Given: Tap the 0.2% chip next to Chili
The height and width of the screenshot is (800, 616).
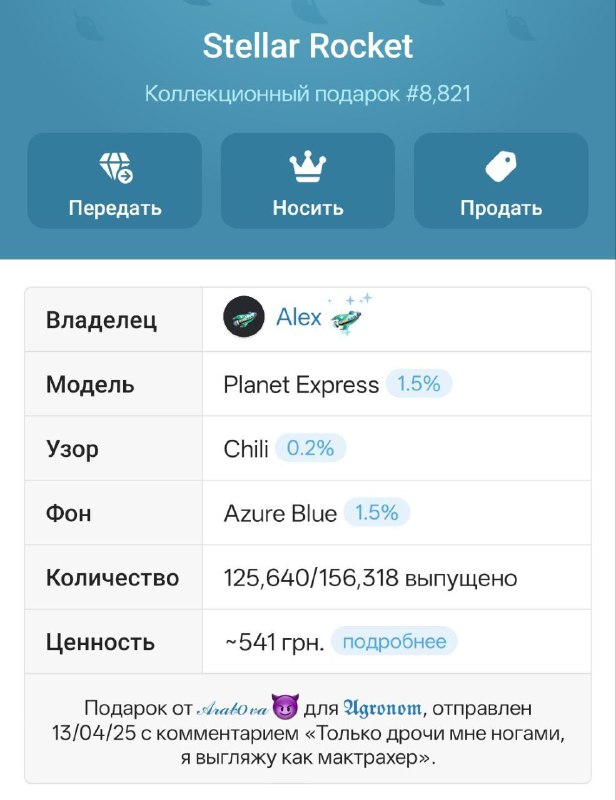Looking at the screenshot, I should pos(310,449).
